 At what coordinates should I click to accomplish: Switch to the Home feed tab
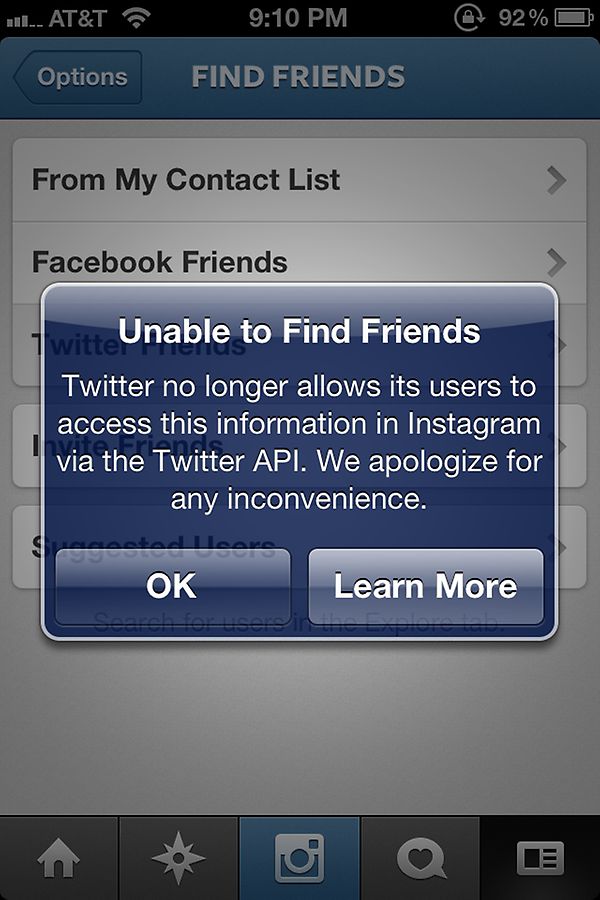click(59, 858)
